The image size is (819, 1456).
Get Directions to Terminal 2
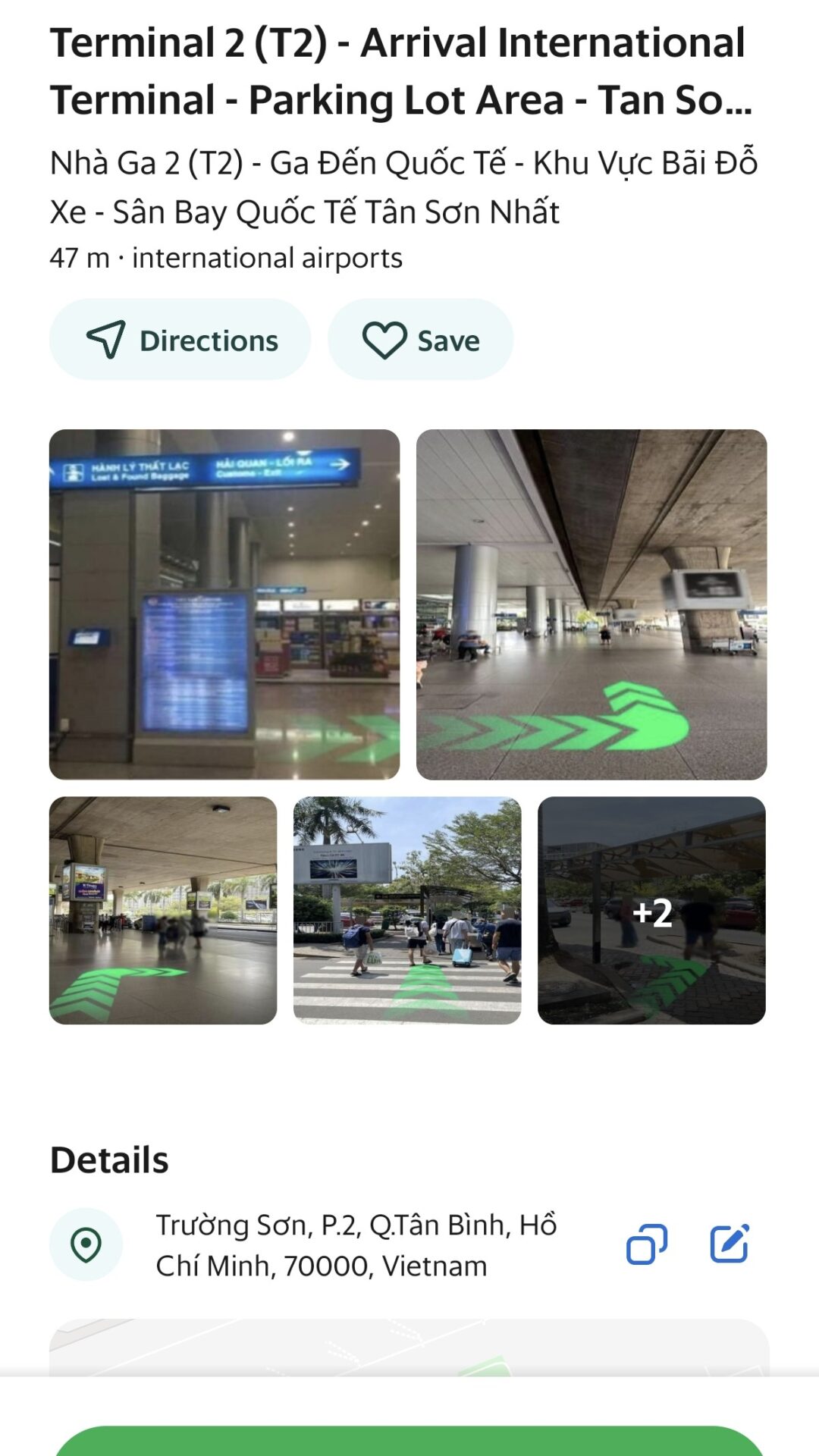pyautogui.click(x=180, y=340)
